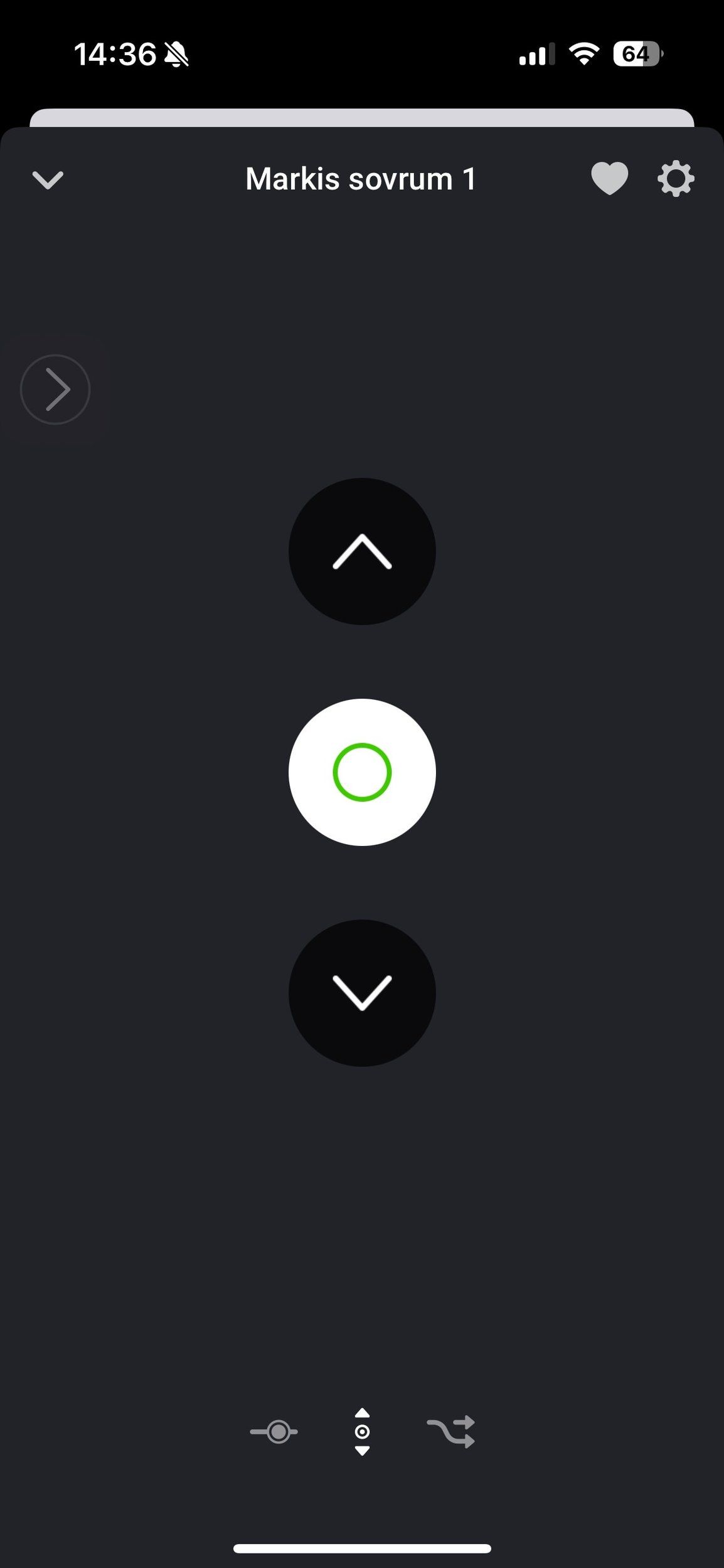724x1568 pixels.
Task: Add Markis sovrum 1 to favorites
Action: click(609, 179)
